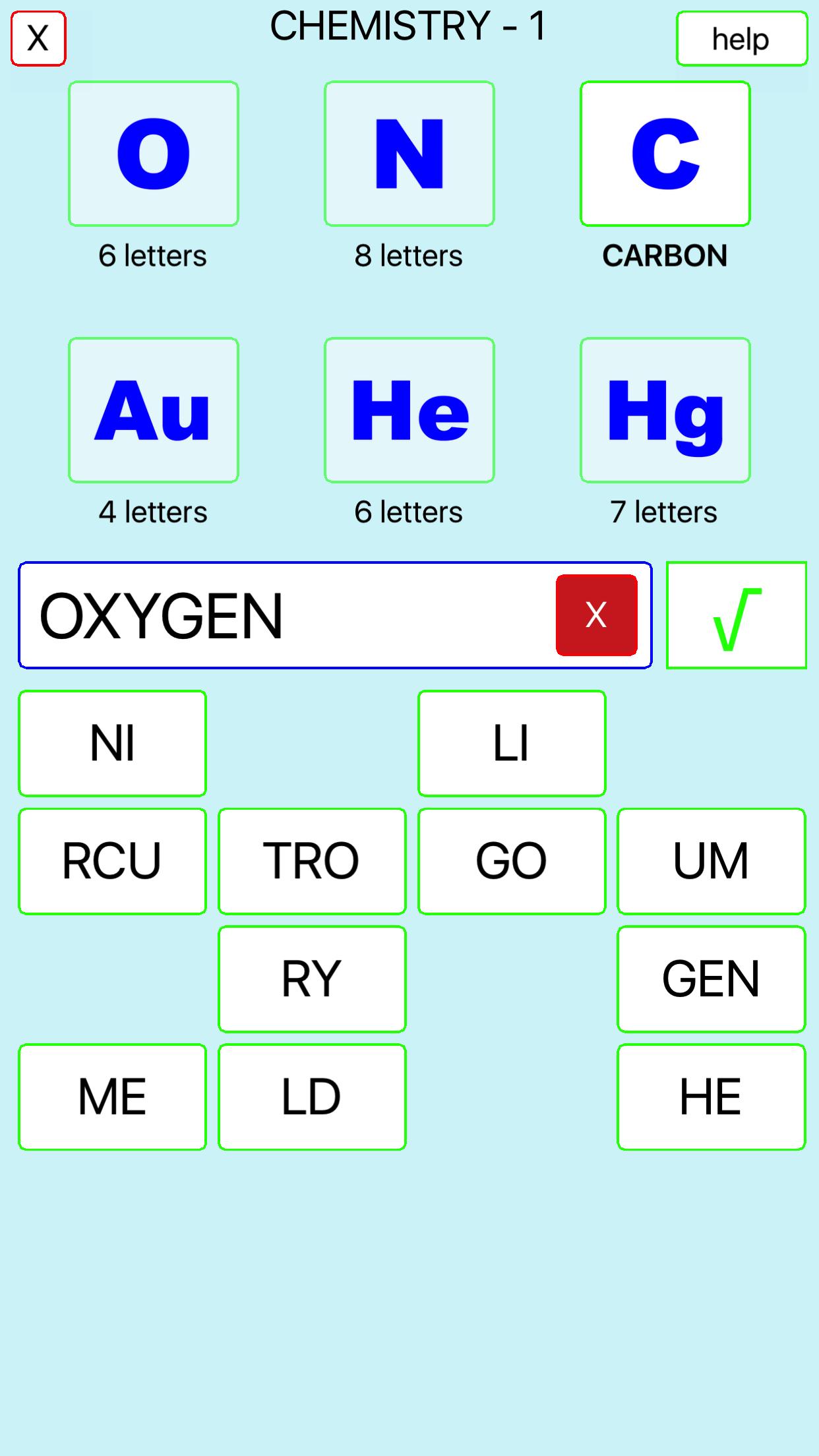The height and width of the screenshot is (1456, 819).
Task: Add the TRO letter block
Action: [x=312, y=861]
